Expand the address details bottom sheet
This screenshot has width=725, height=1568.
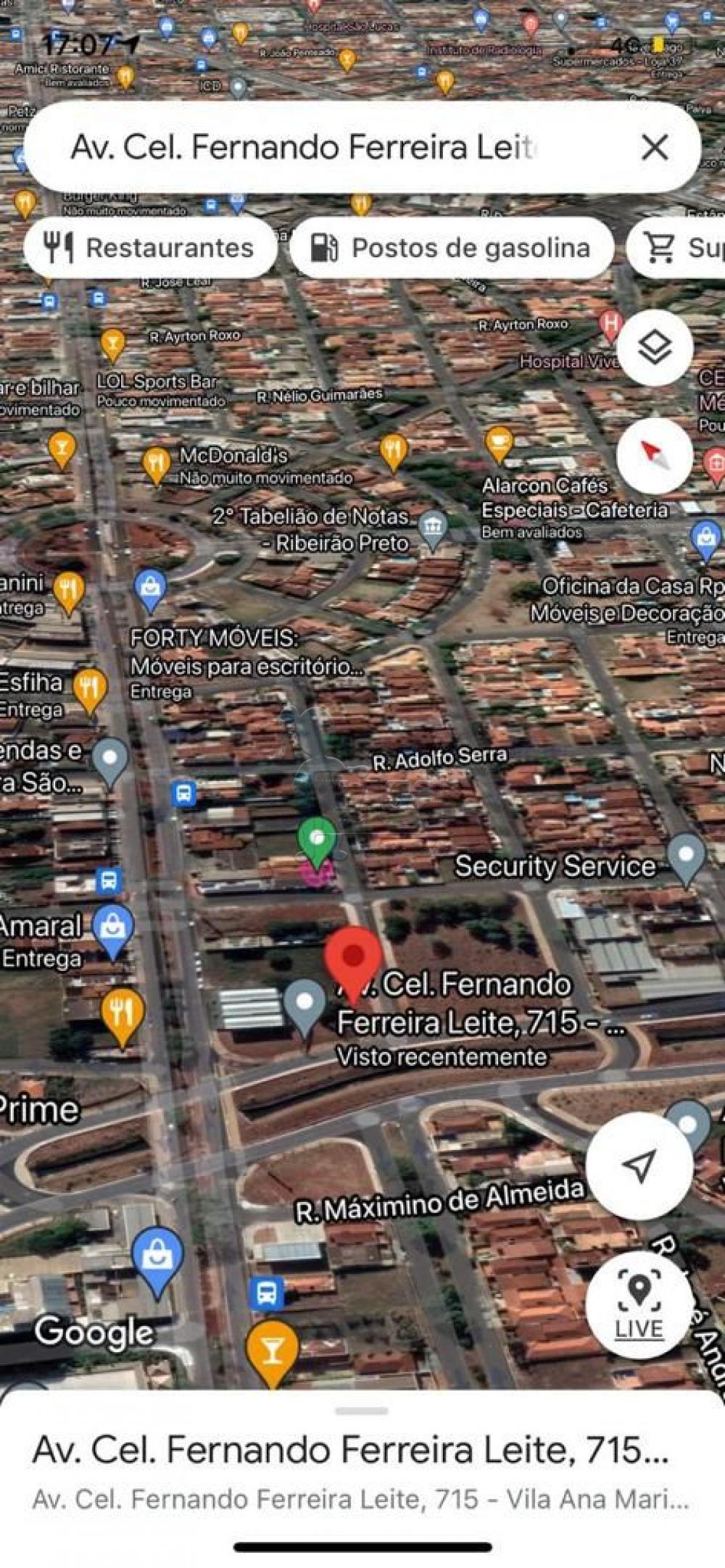click(362, 1411)
